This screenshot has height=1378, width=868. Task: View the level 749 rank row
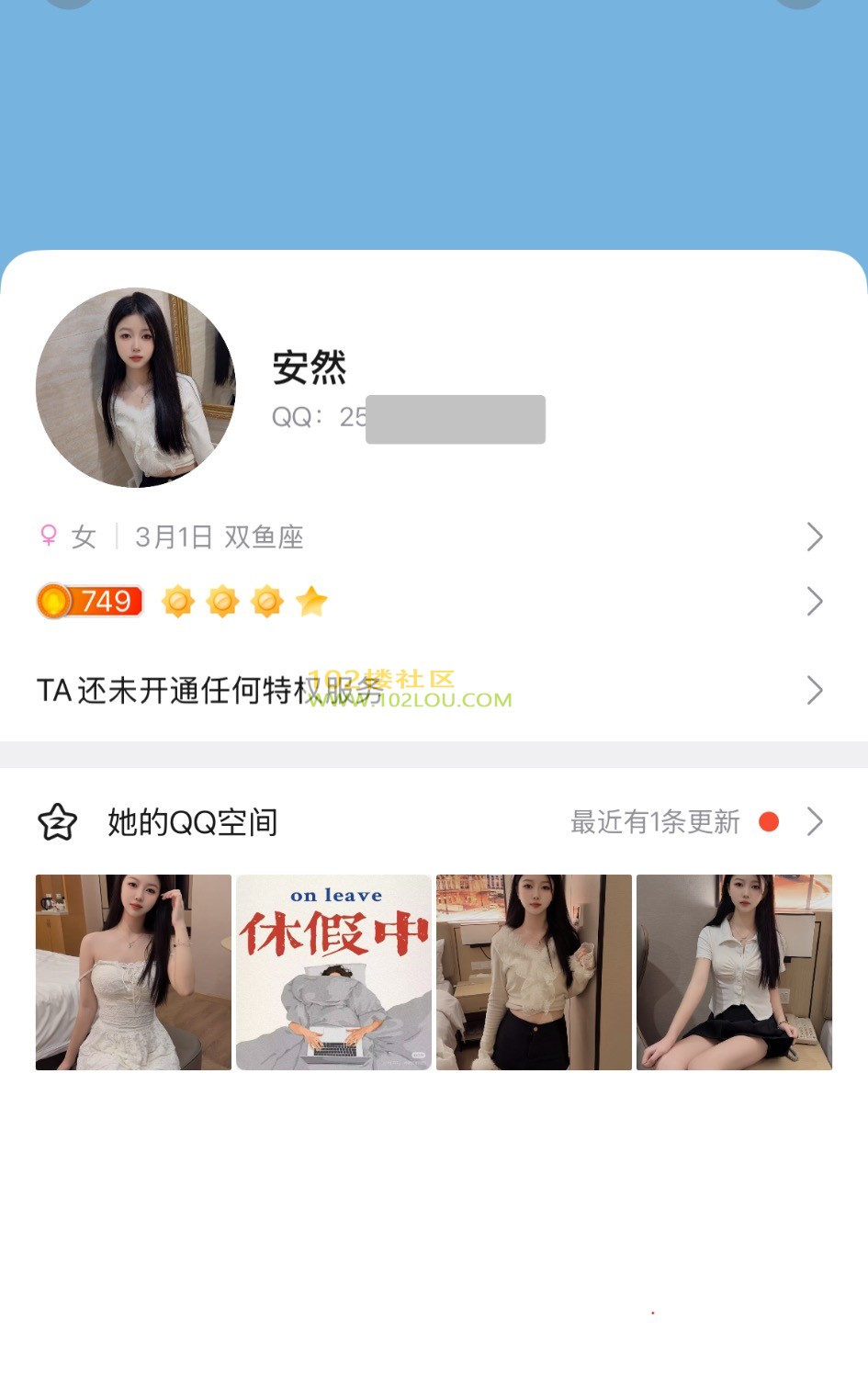coord(432,602)
